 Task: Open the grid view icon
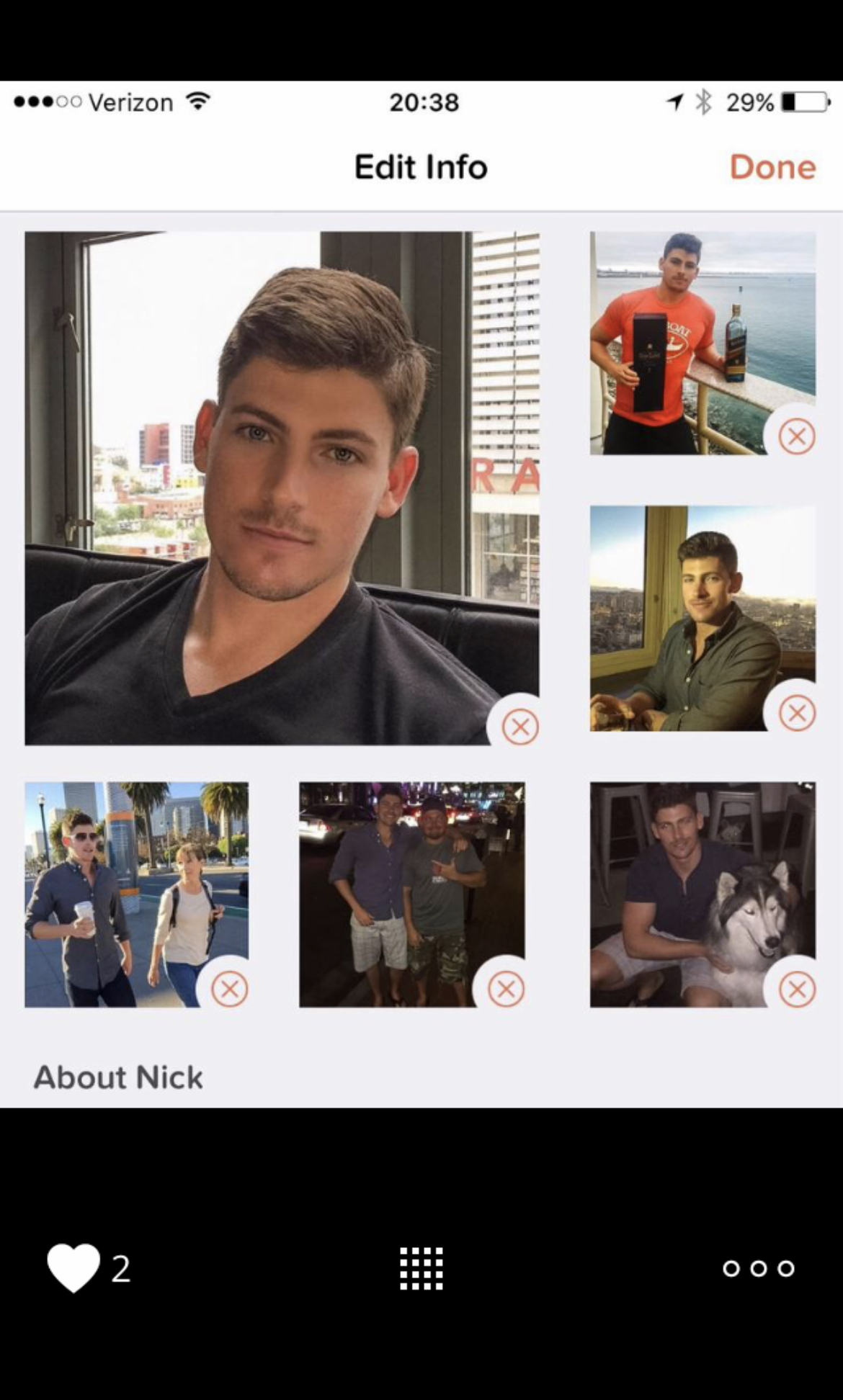(421, 1268)
